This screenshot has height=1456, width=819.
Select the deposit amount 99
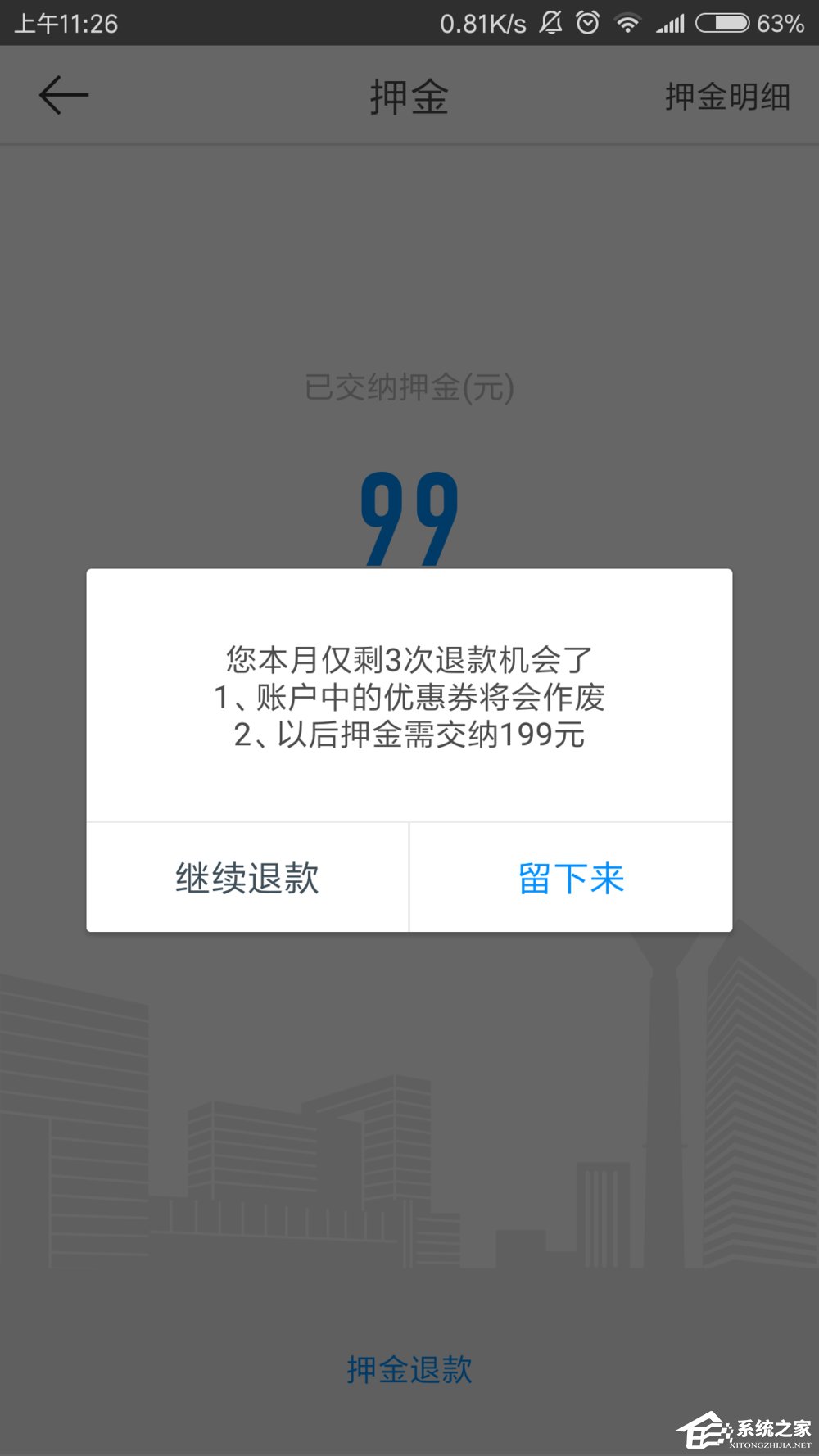[x=408, y=518]
